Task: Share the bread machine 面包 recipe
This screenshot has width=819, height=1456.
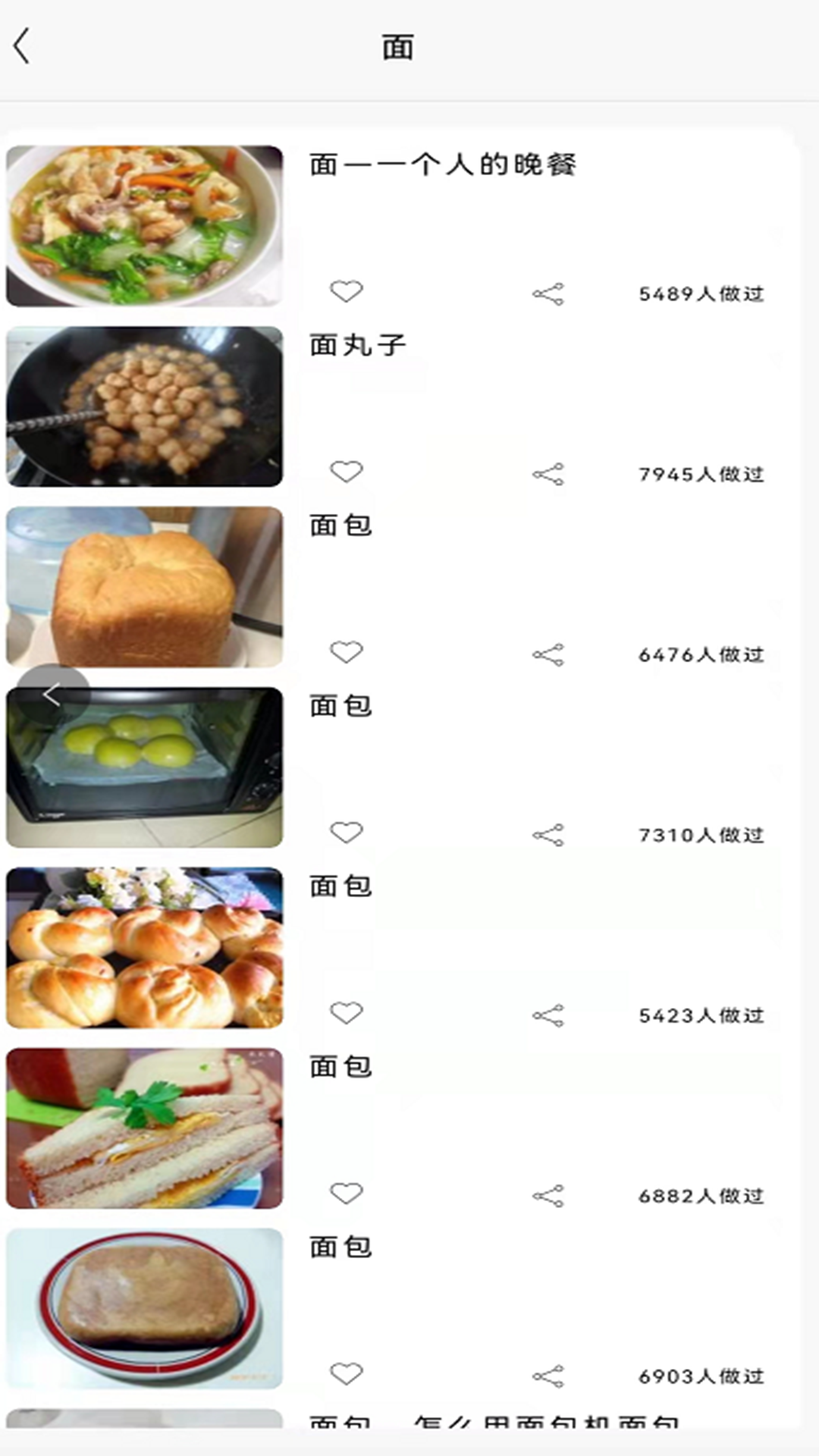Action: 548,652
